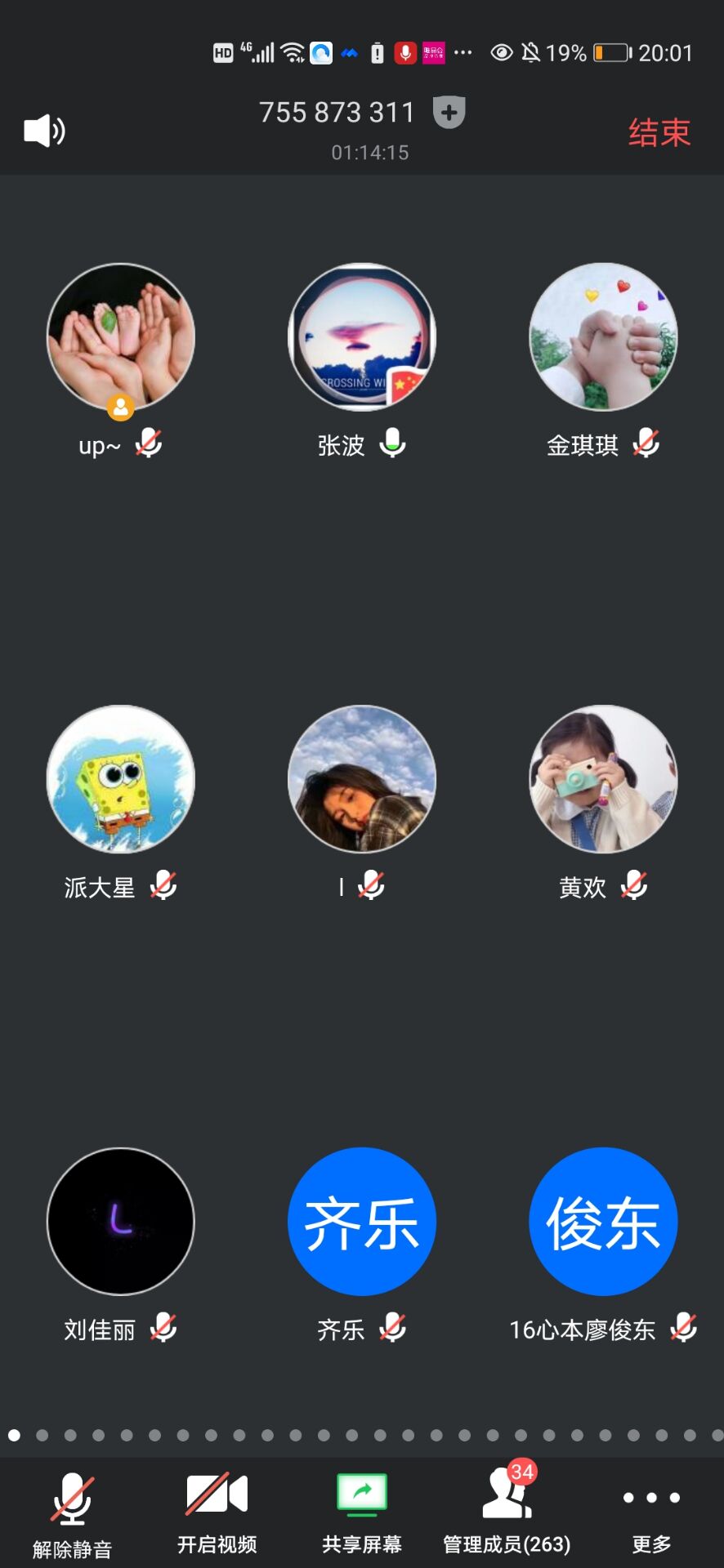Turn on camera with 开启视频
The width and height of the screenshot is (724, 1568).
(x=217, y=1512)
